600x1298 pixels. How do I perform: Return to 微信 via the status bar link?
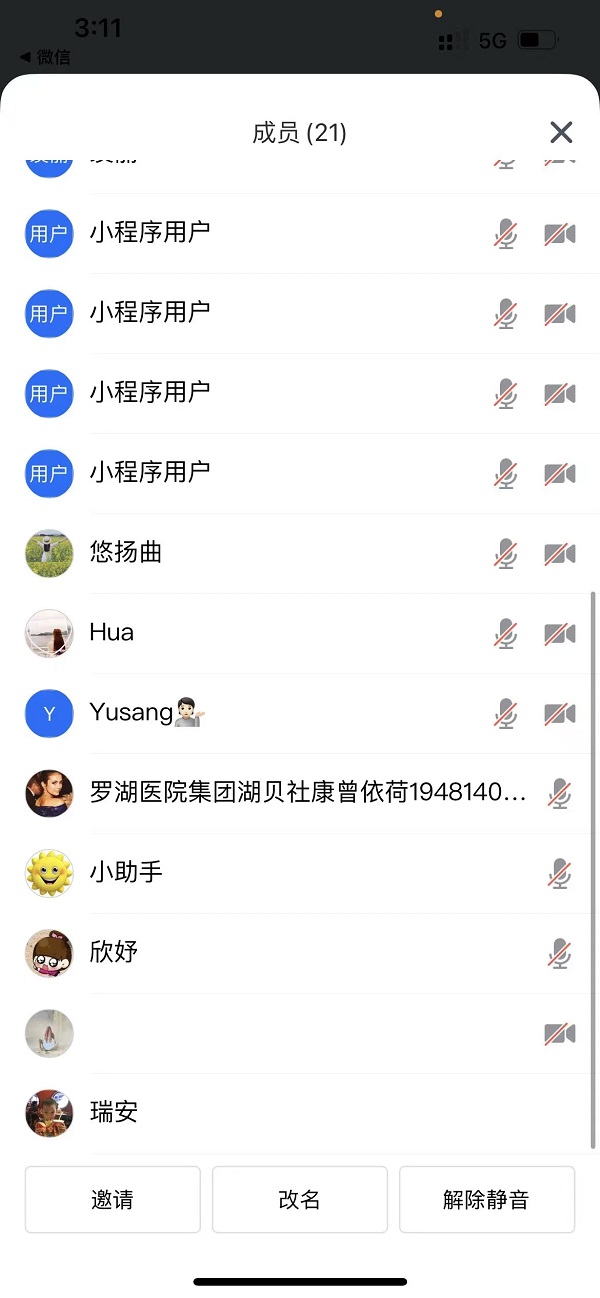pyautogui.click(x=46, y=57)
